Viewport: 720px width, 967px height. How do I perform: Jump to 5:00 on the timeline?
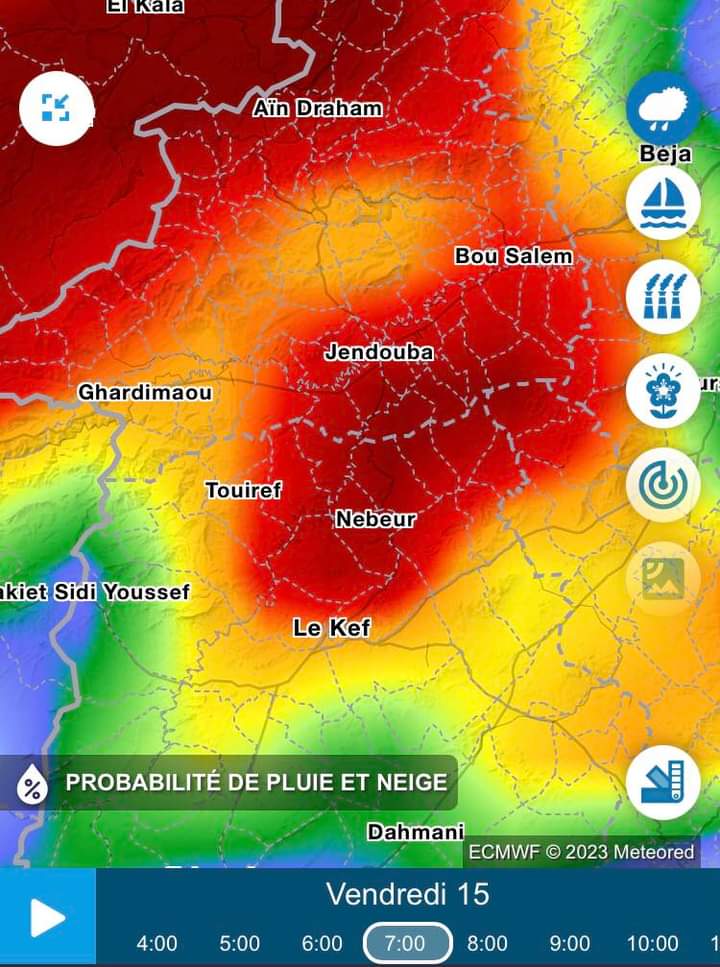(240, 943)
